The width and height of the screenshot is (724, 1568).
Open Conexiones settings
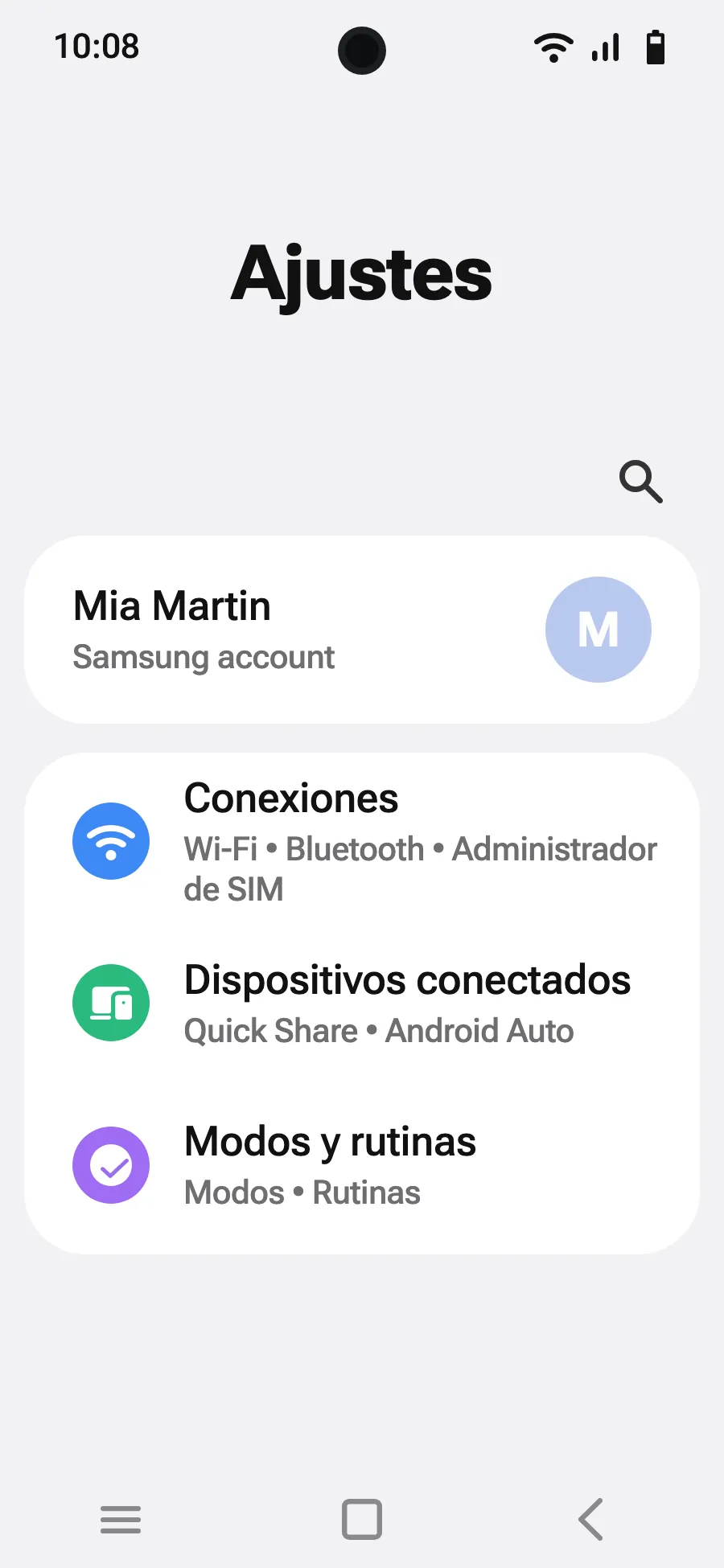coord(362,841)
